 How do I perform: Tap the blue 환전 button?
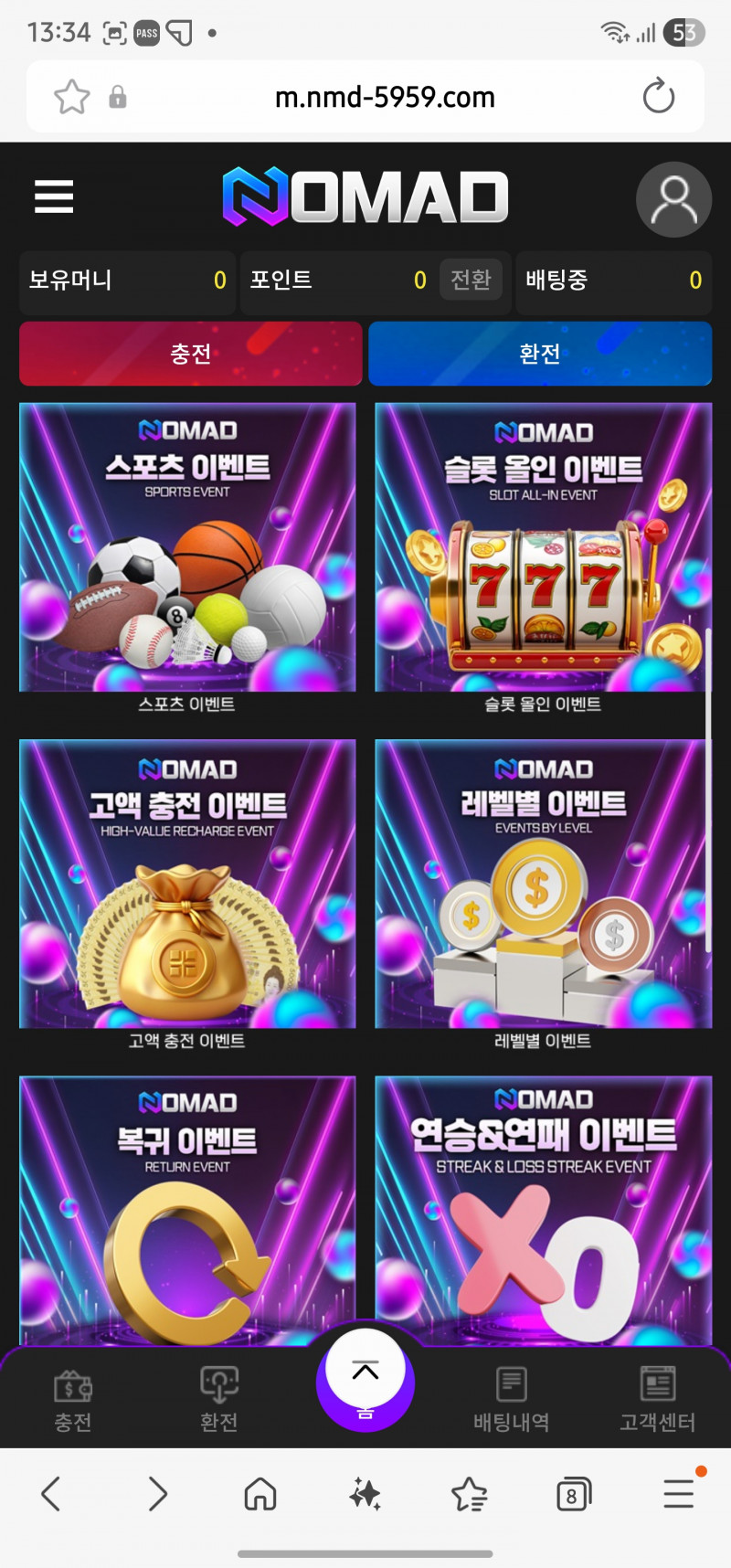540,354
